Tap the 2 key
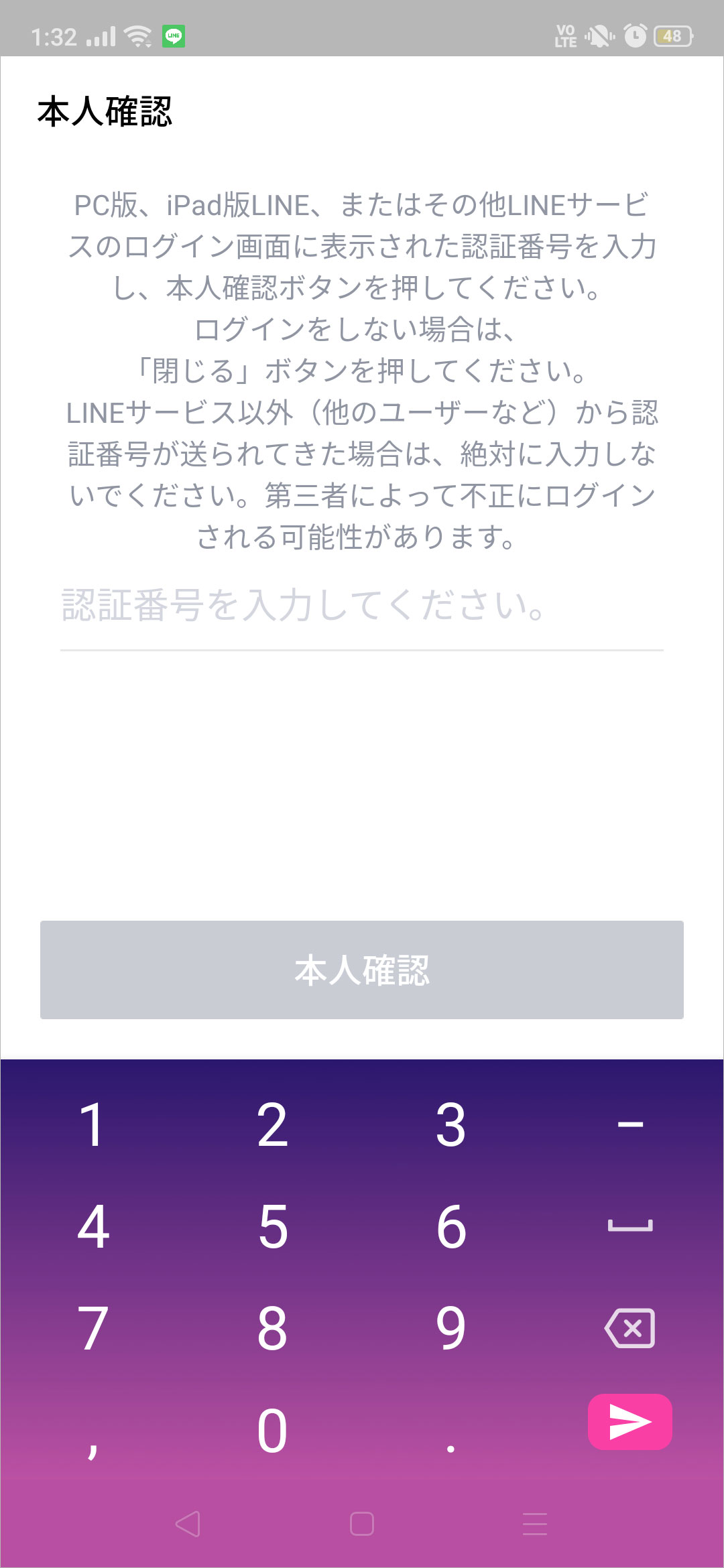 coord(273,1125)
